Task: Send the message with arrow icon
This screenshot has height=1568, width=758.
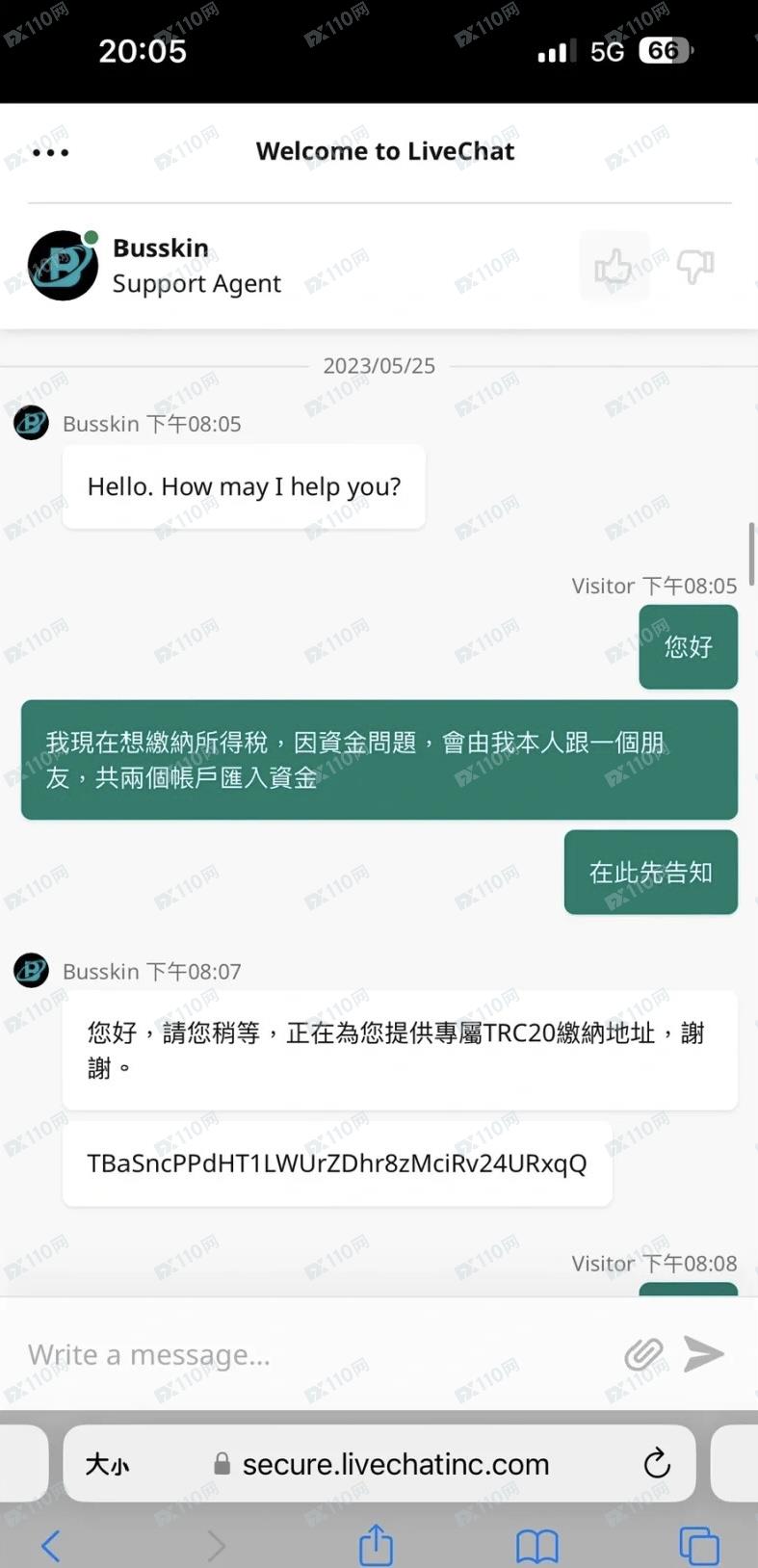Action: click(704, 1353)
